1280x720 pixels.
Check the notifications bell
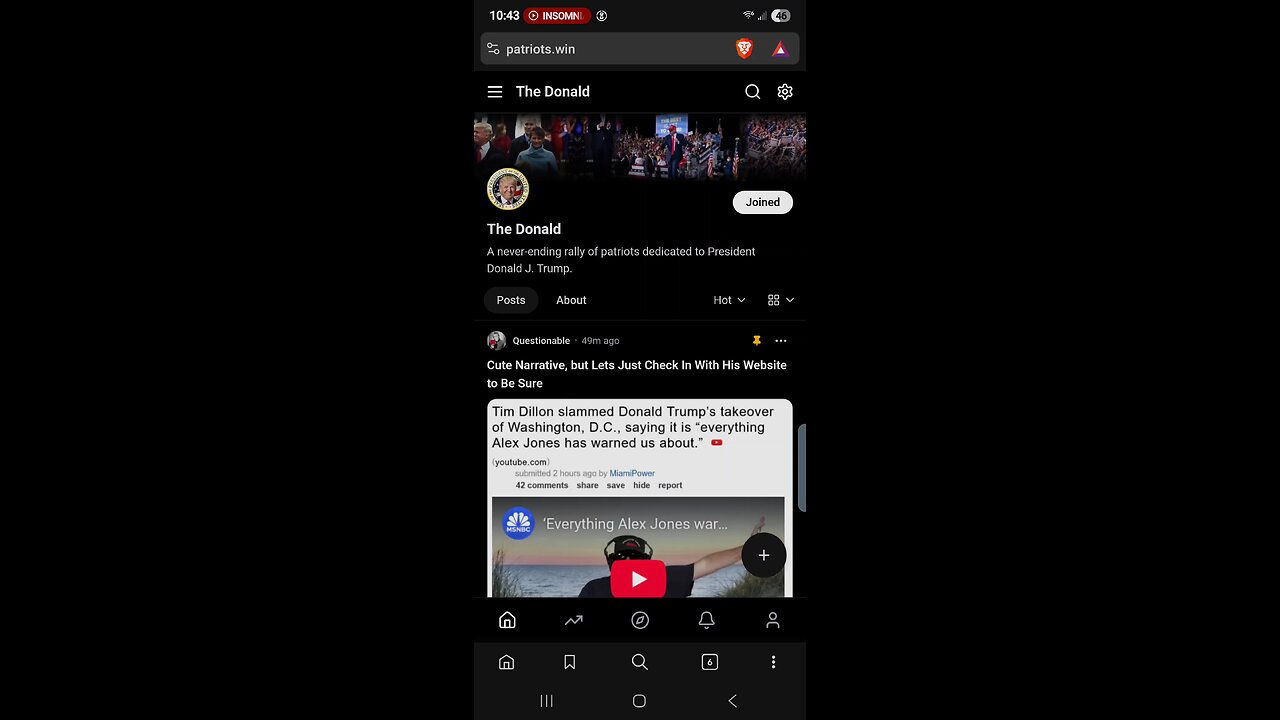pos(706,620)
